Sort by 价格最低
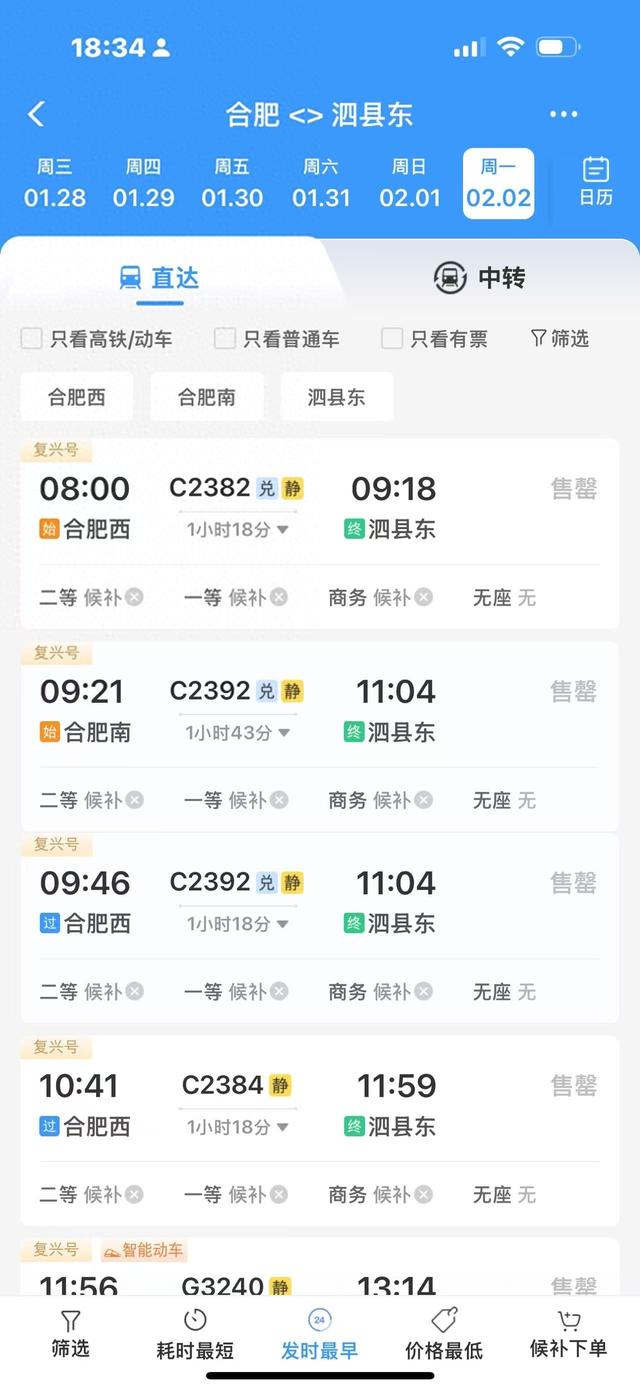 coord(444,1335)
